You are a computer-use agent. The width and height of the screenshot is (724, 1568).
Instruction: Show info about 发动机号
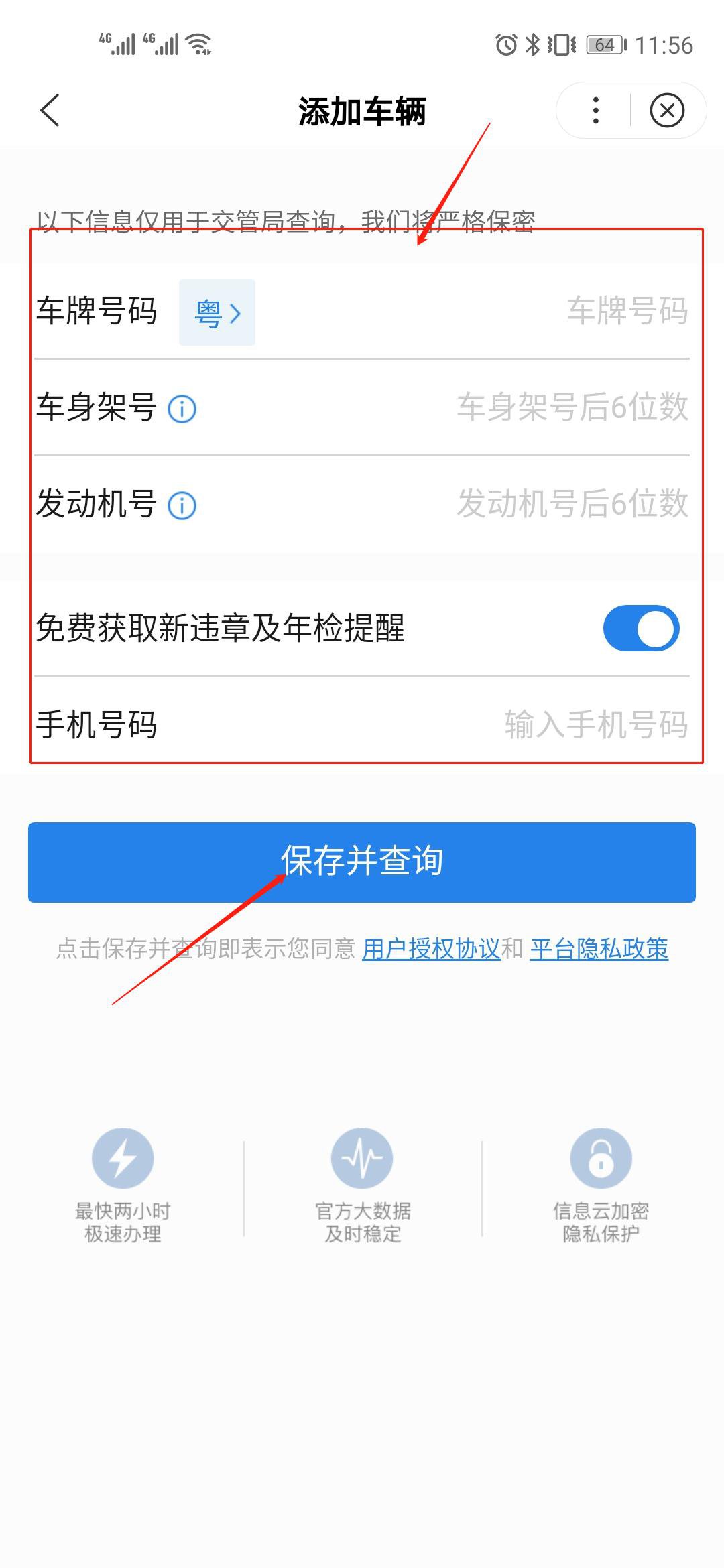[182, 505]
